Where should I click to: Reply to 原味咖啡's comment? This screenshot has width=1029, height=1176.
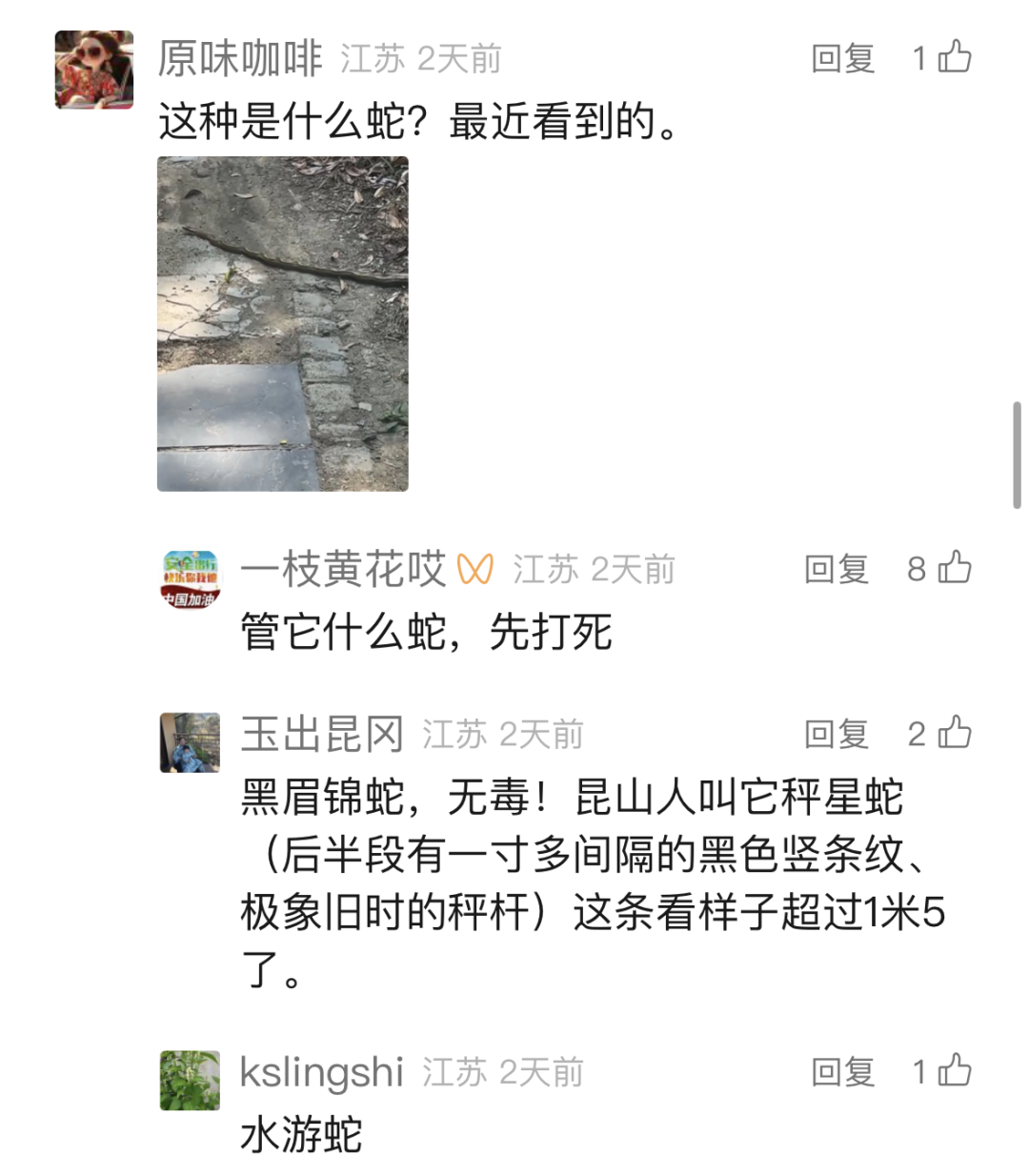(842, 59)
